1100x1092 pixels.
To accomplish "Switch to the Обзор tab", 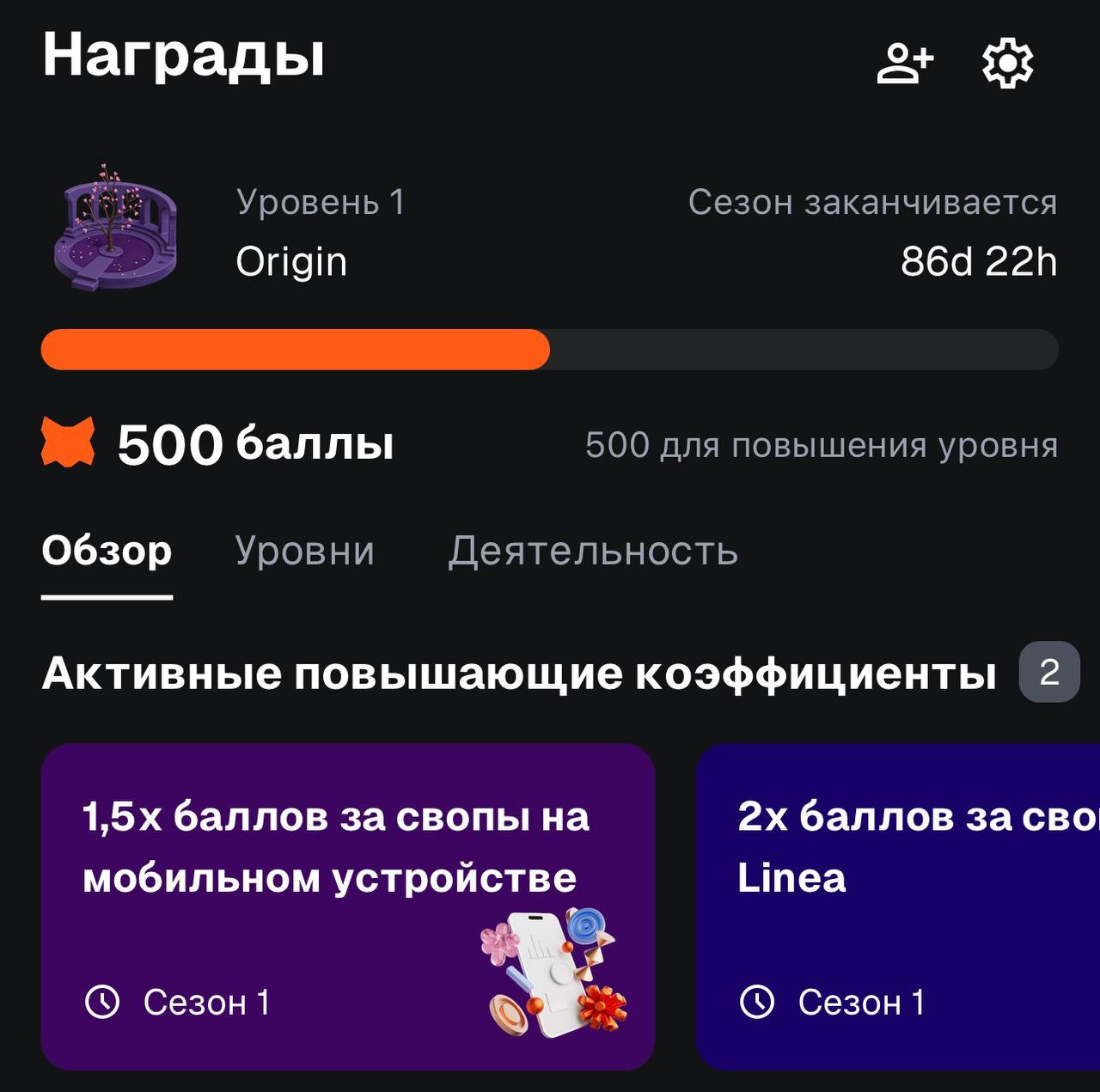I will tap(107, 552).
